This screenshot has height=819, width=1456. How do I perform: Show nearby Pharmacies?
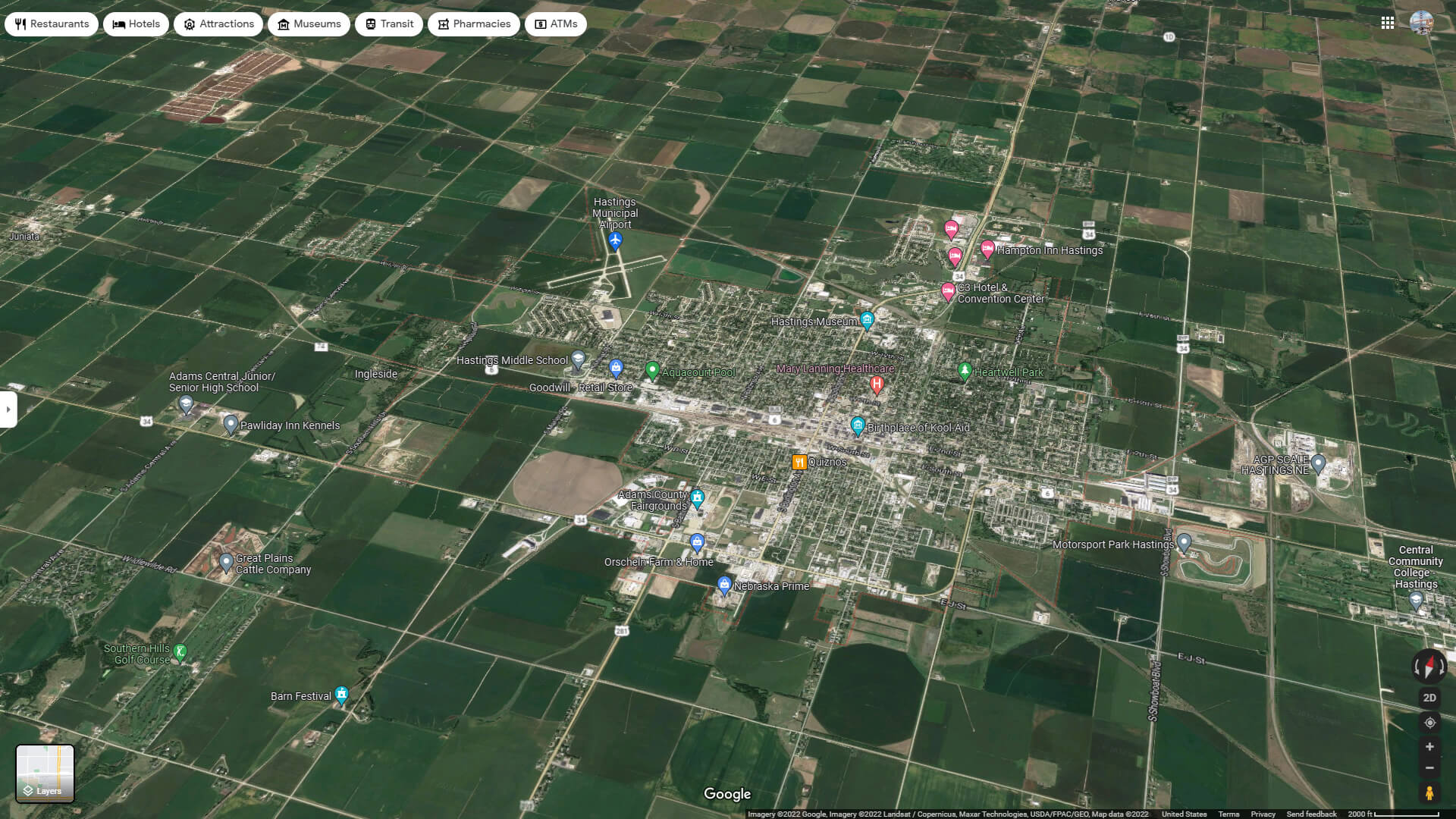(474, 24)
